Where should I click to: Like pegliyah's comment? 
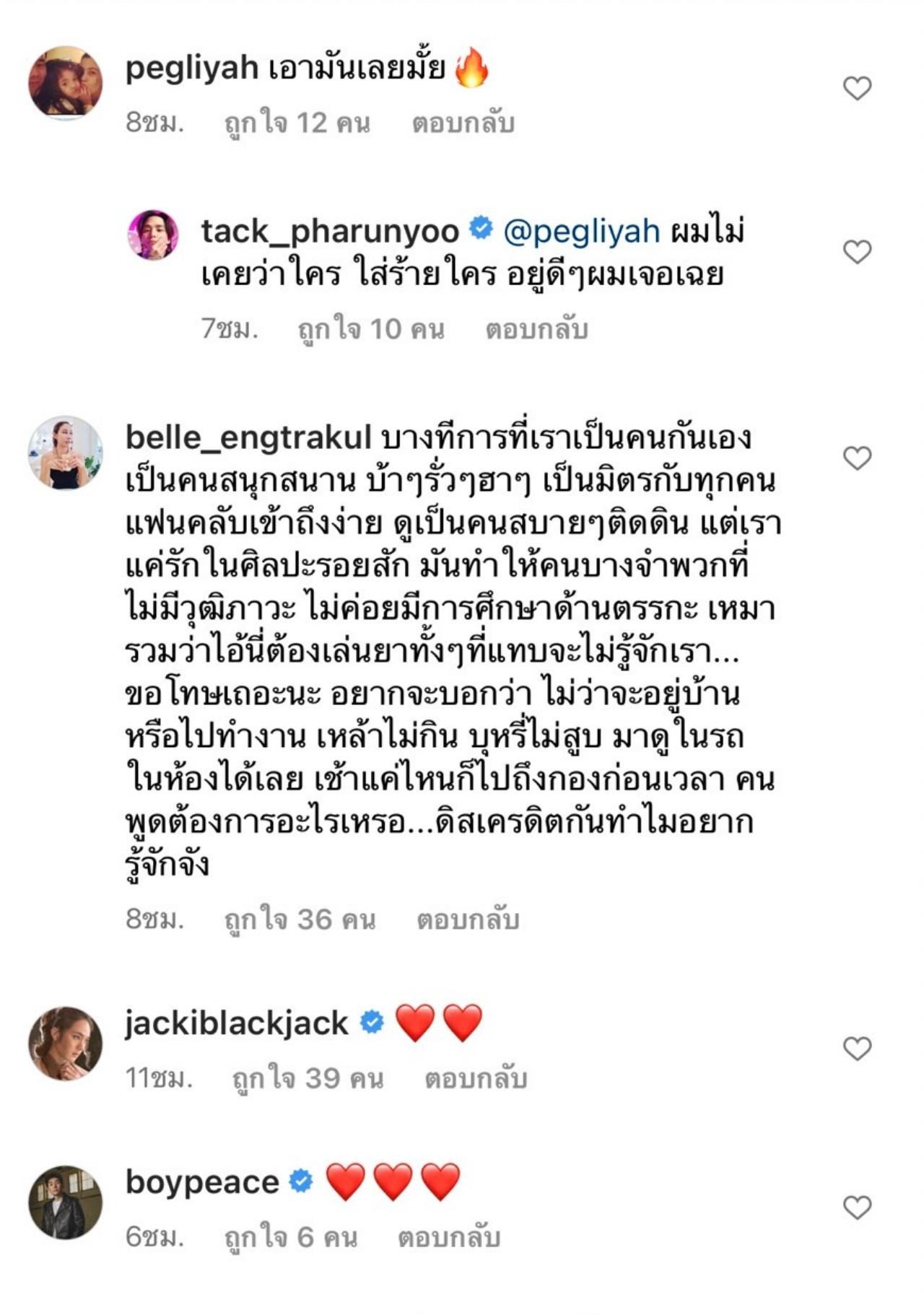(x=857, y=88)
